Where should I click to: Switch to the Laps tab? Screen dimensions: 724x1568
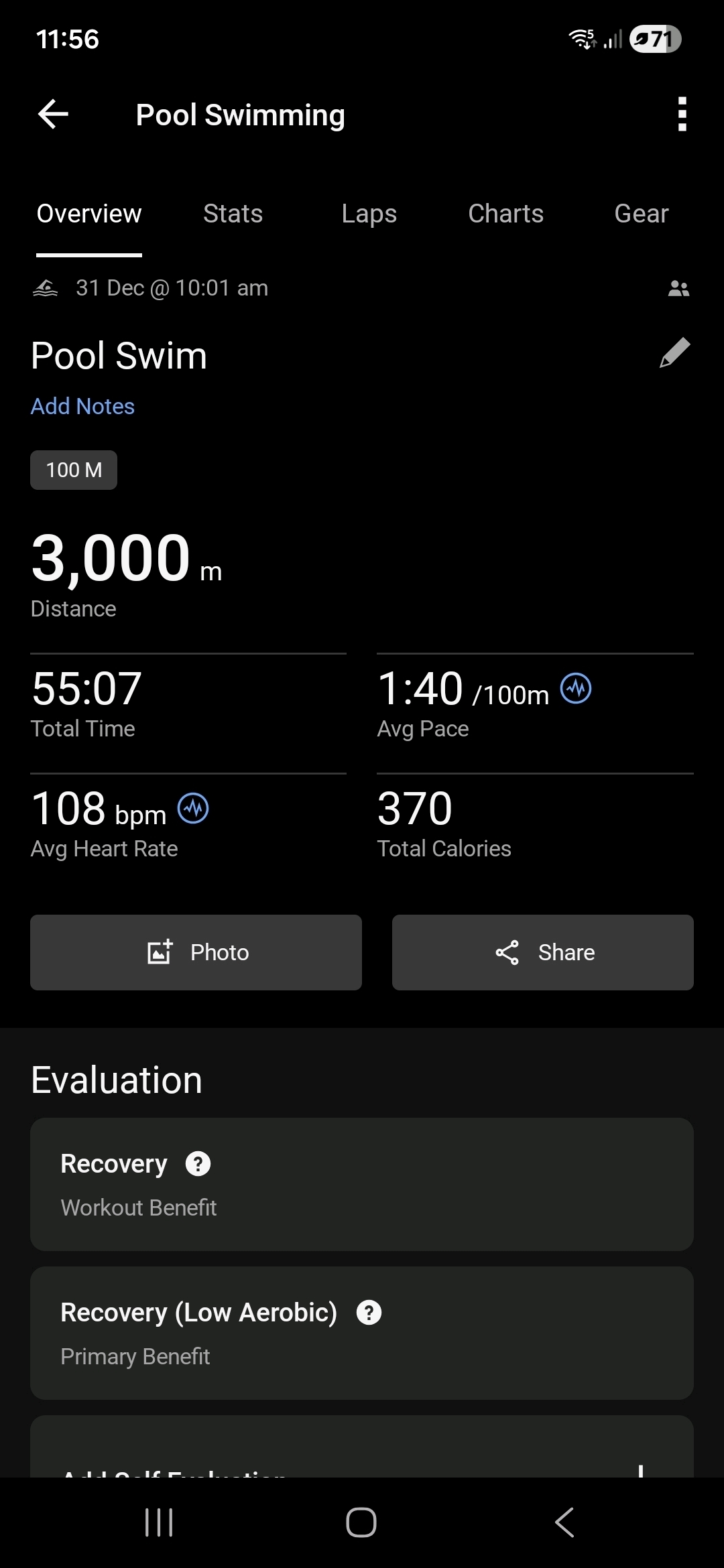tap(369, 214)
